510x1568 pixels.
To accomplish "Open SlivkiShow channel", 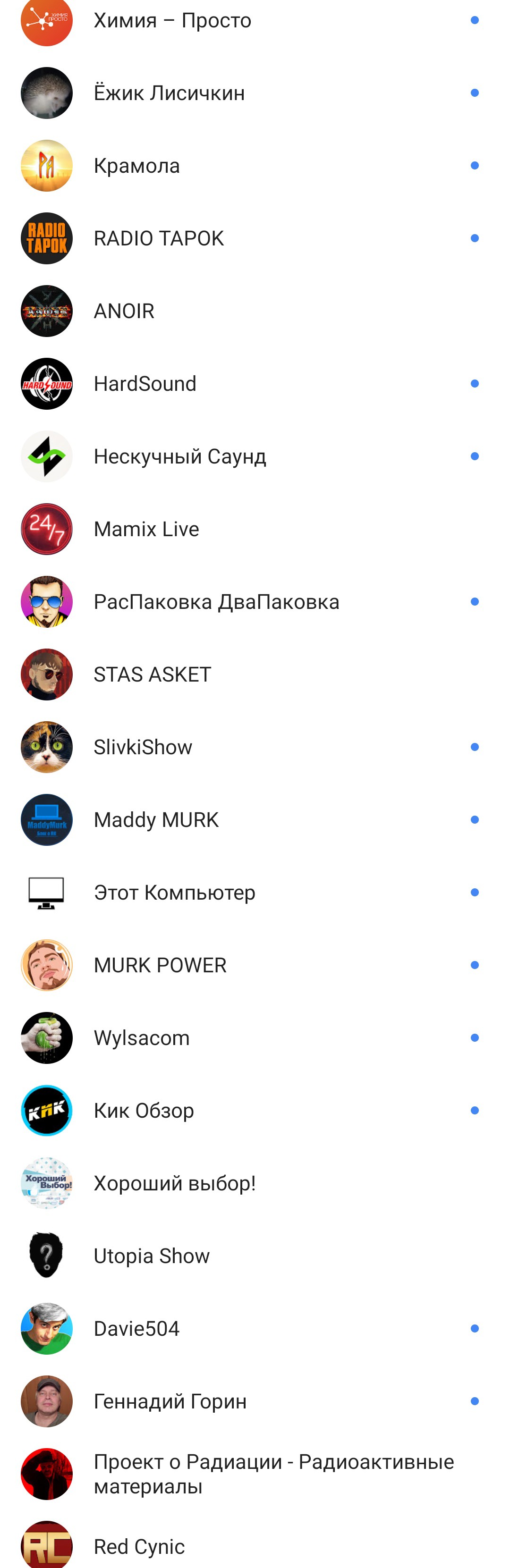I will point(255,747).
